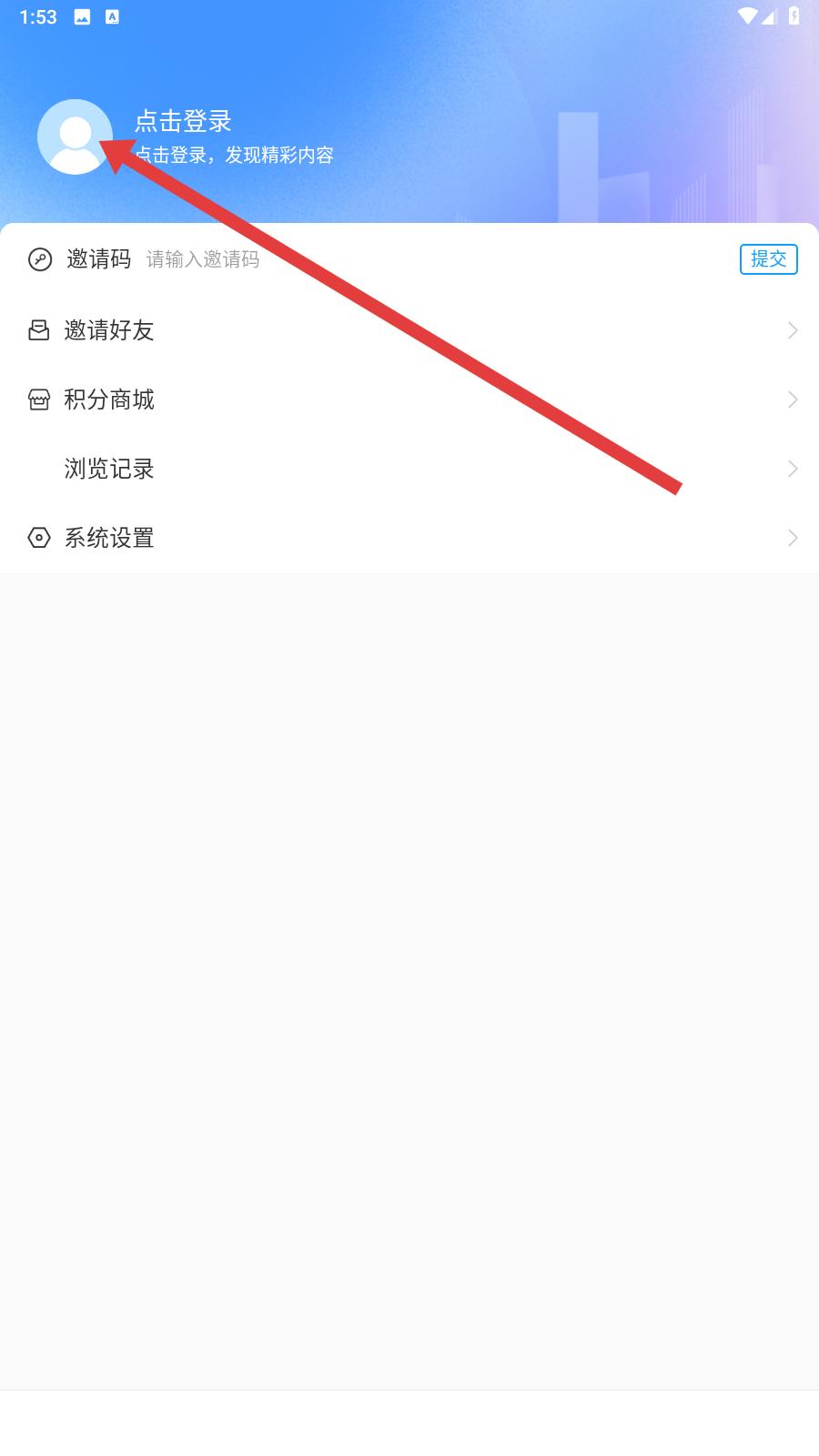Open 系统设置 system settings
The width and height of the screenshot is (819, 1456).
point(409,538)
